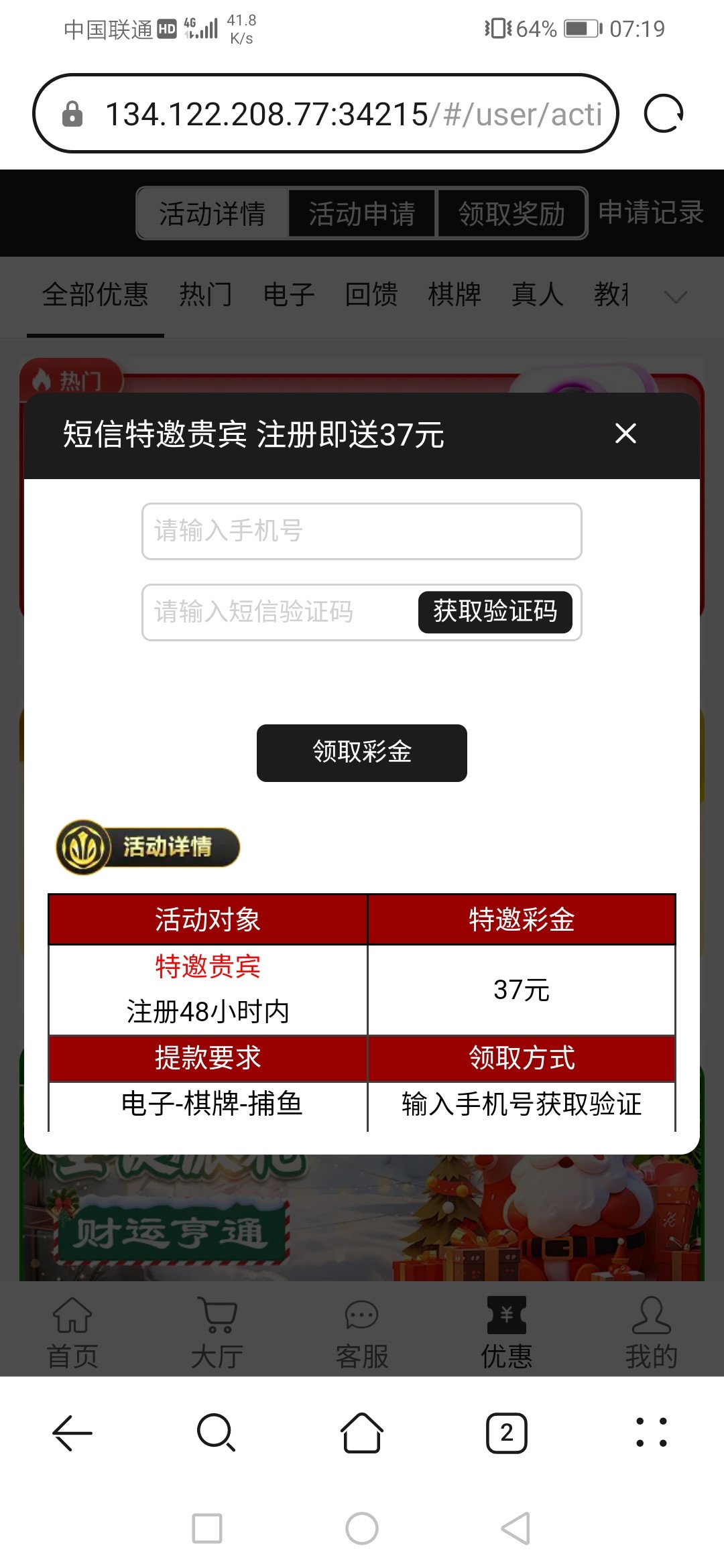Switch to the 领取奖励 tab

pos(511,214)
